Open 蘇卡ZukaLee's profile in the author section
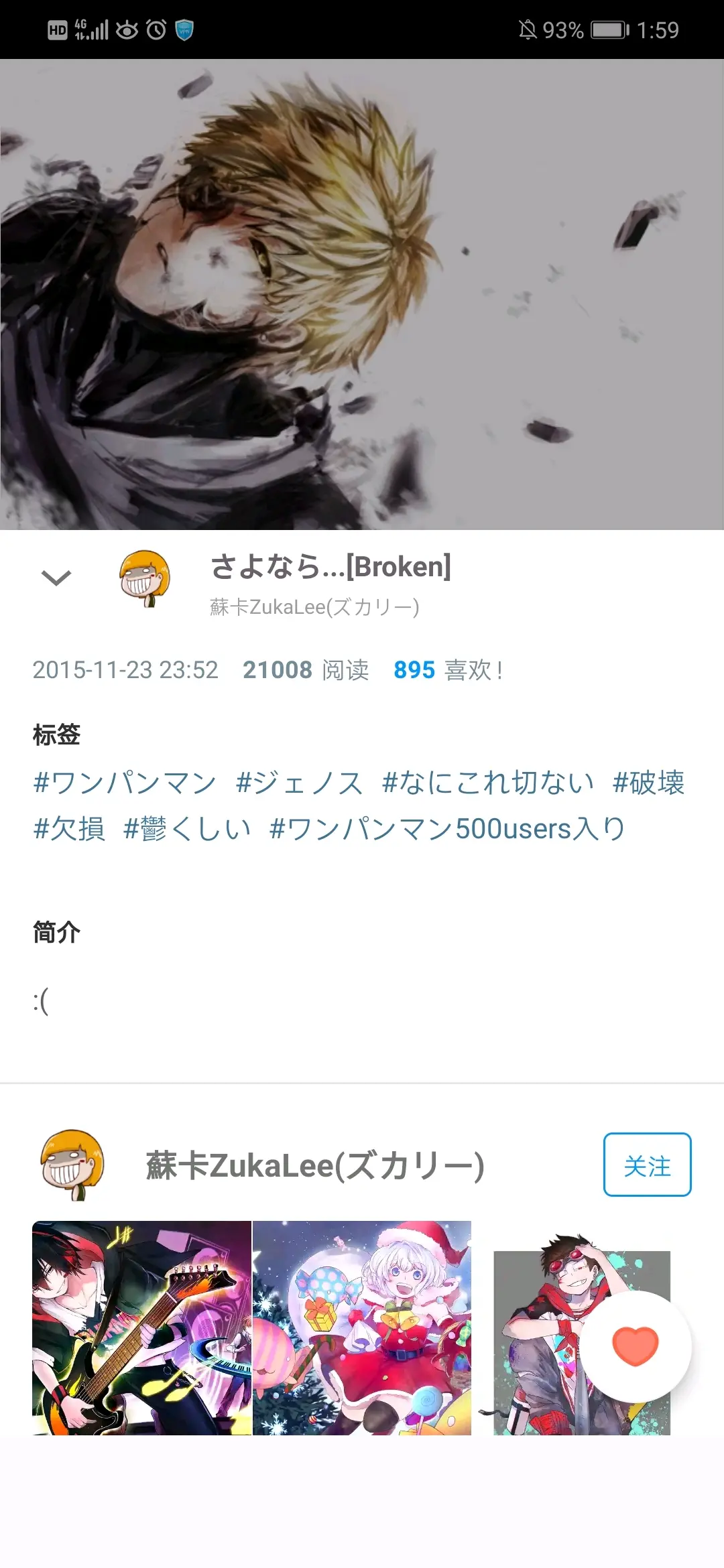The image size is (724, 1568). coord(315,1166)
